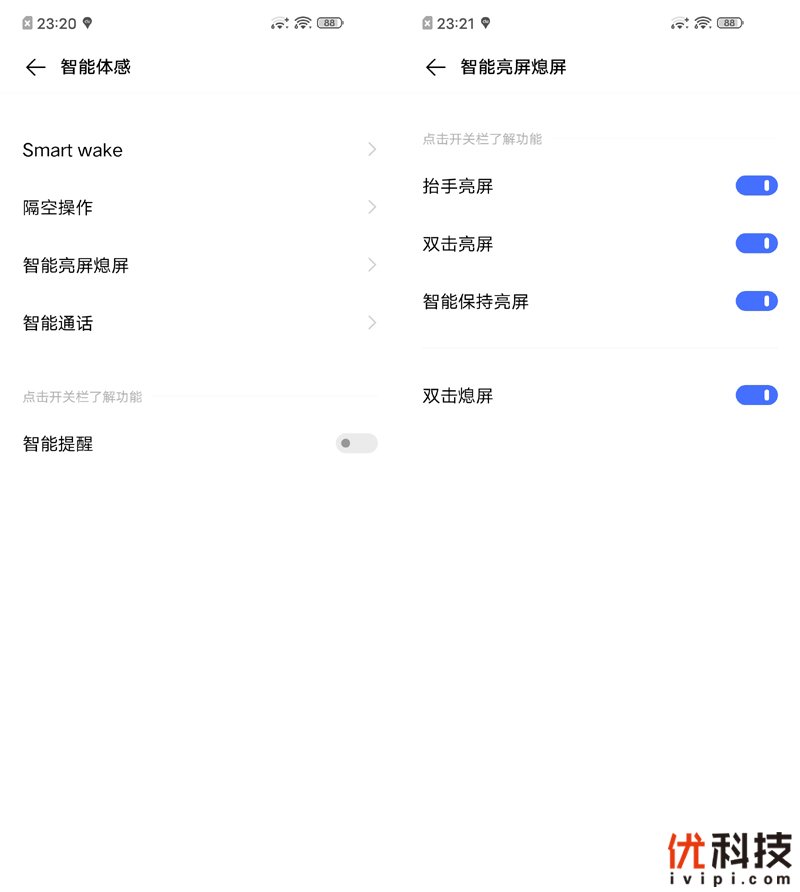Open 智能通话 via its chevron
The image size is (800, 892).
(371, 322)
